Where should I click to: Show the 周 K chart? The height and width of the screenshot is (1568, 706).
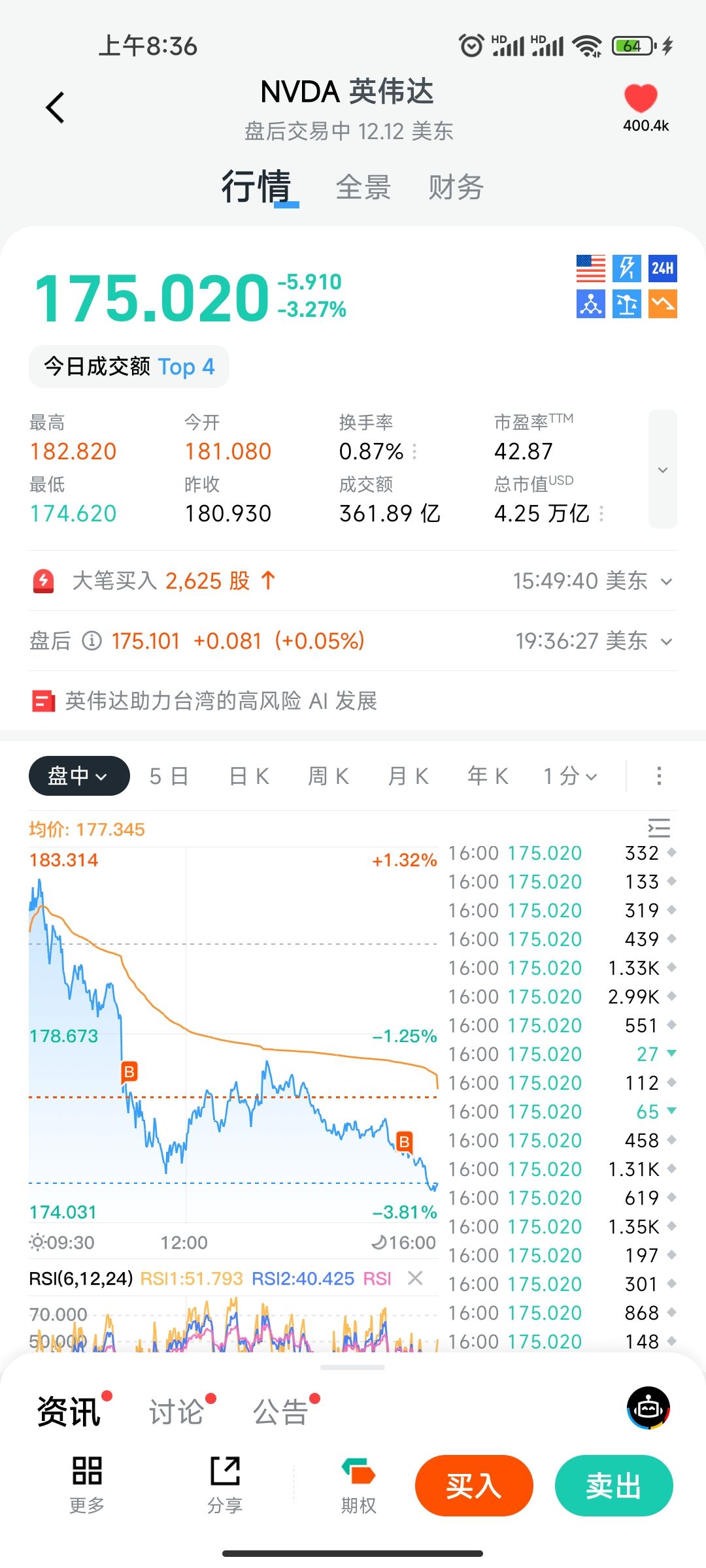(329, 776)
